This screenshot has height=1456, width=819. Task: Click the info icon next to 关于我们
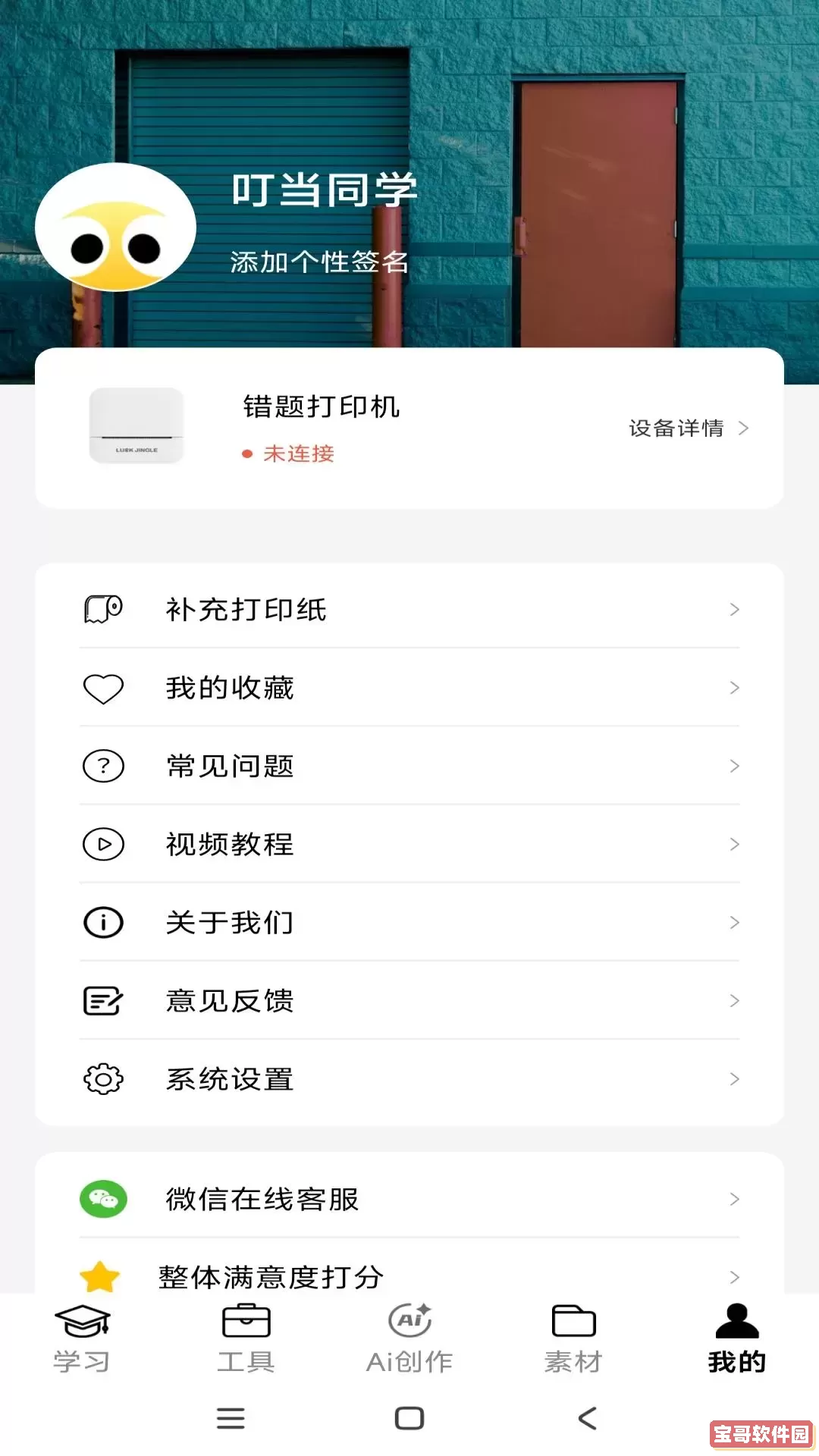pos(102,923)
